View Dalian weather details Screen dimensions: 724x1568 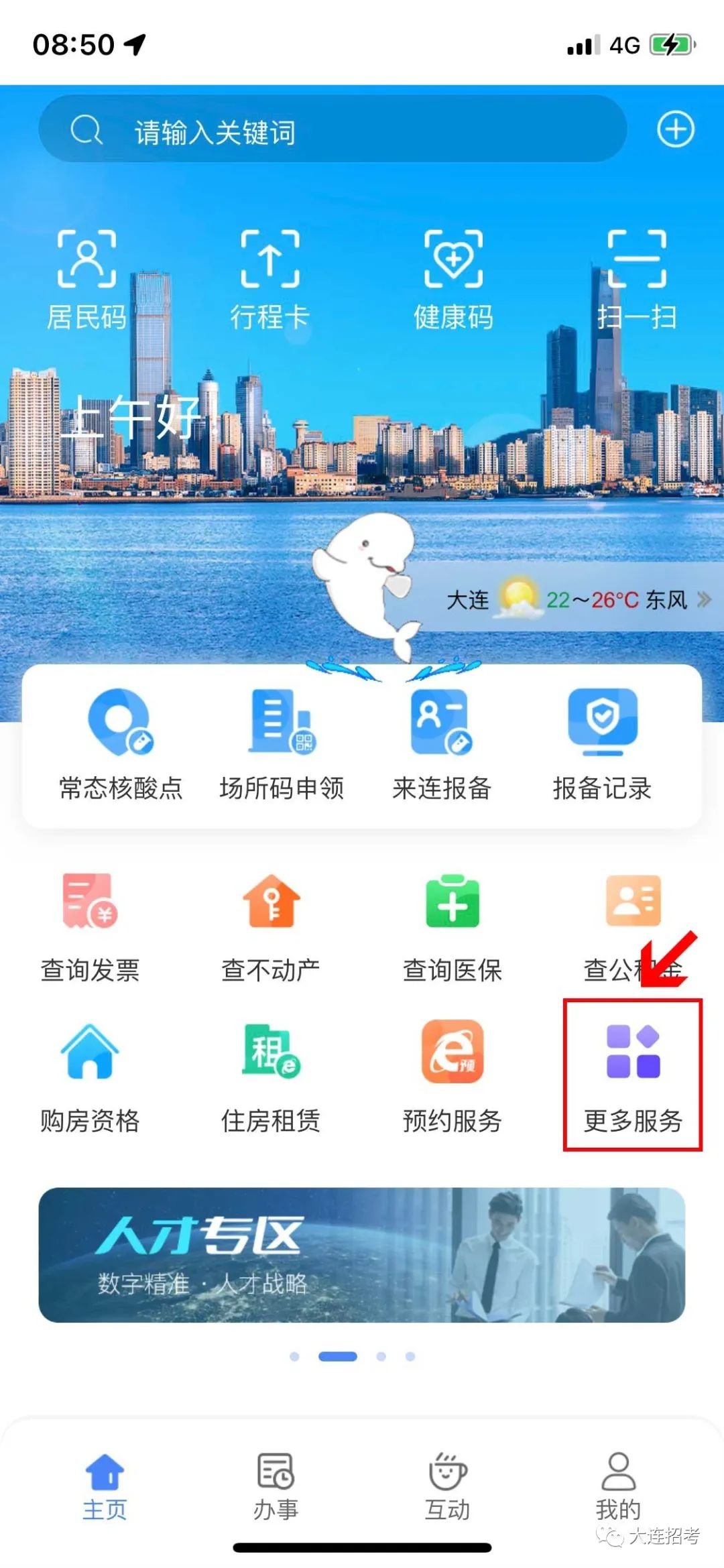pos(577,599)
